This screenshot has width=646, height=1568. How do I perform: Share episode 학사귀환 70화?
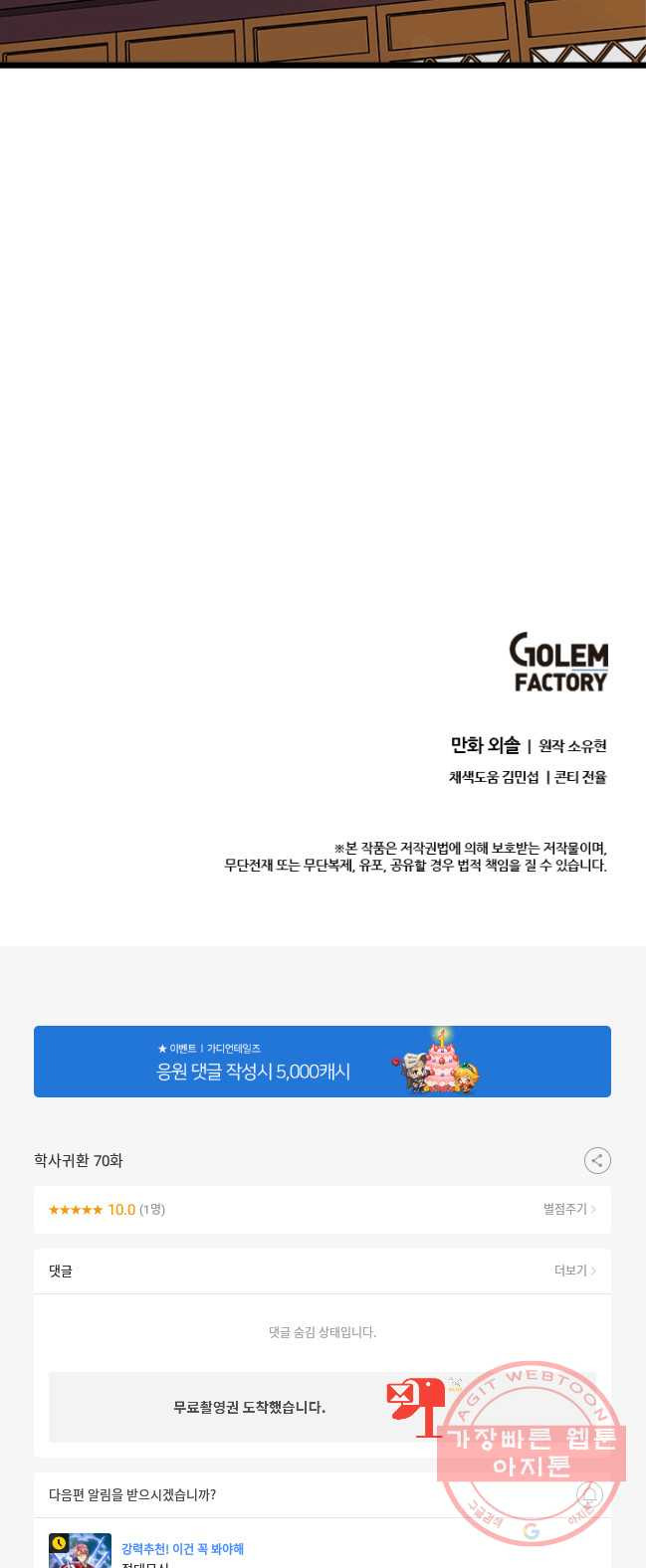(596, 1160)
